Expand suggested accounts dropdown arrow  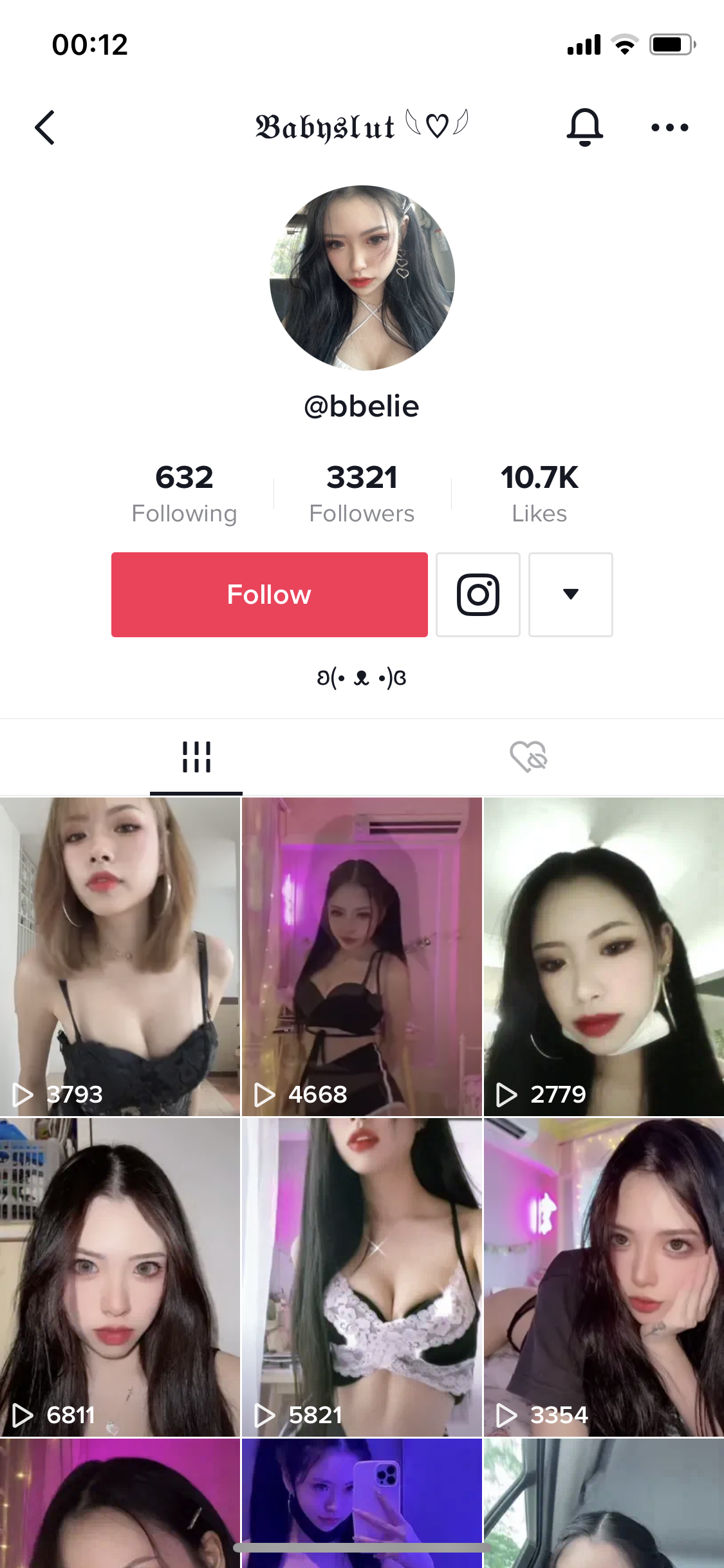pyautogui.click(x=570, y=595)
